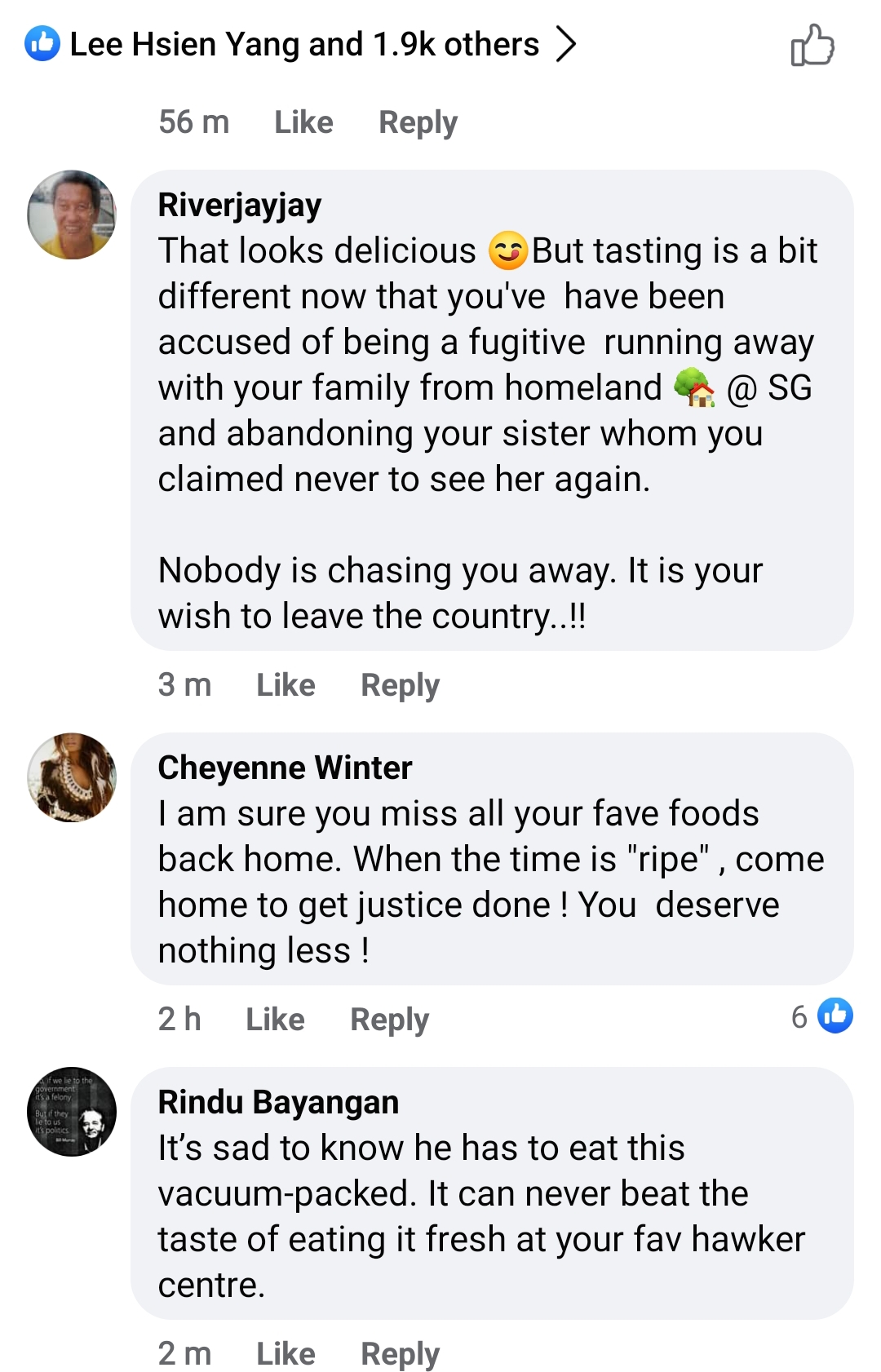View Cheyenne Winter's profile via name
Screen dimensions: 881x1372
(285, 768)
